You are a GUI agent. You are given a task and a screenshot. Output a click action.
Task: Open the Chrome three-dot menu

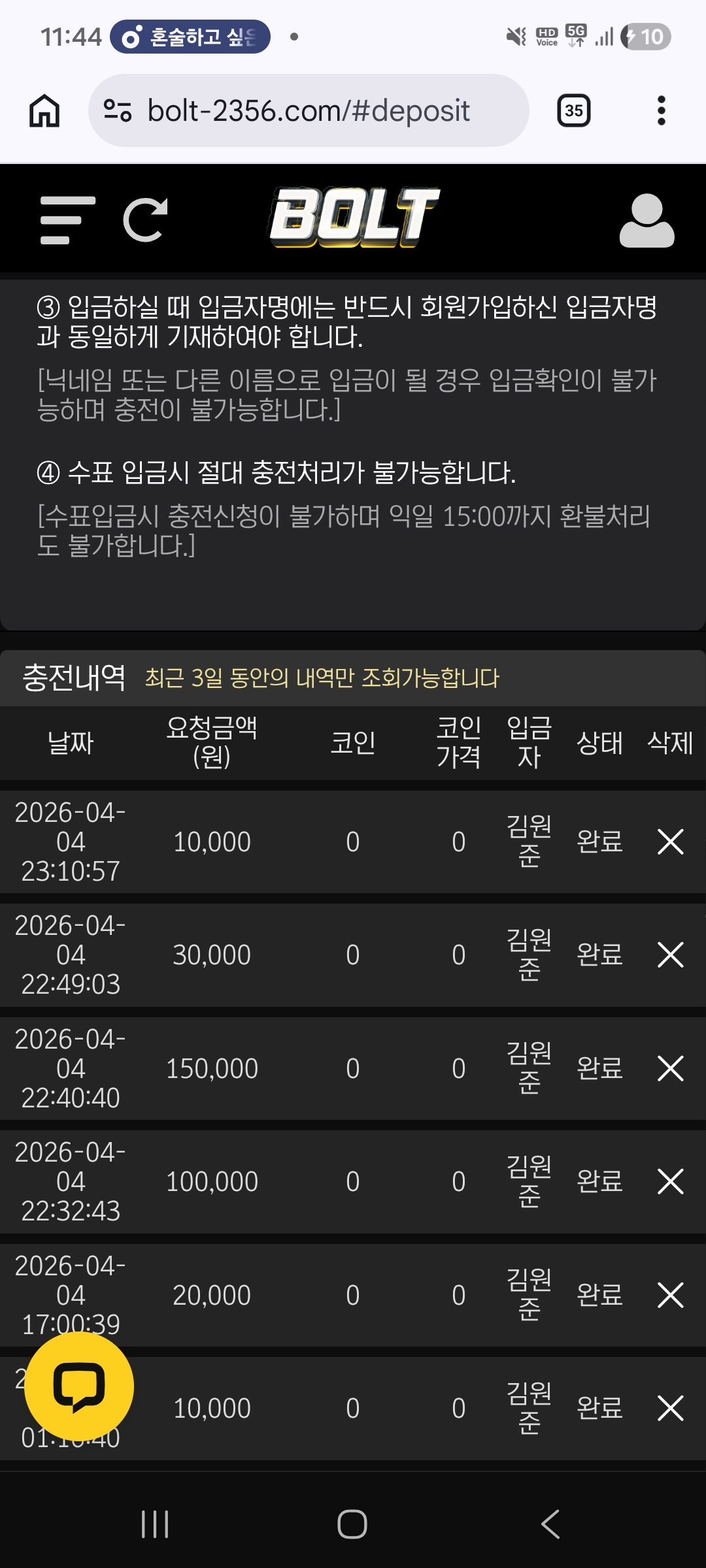662,110
